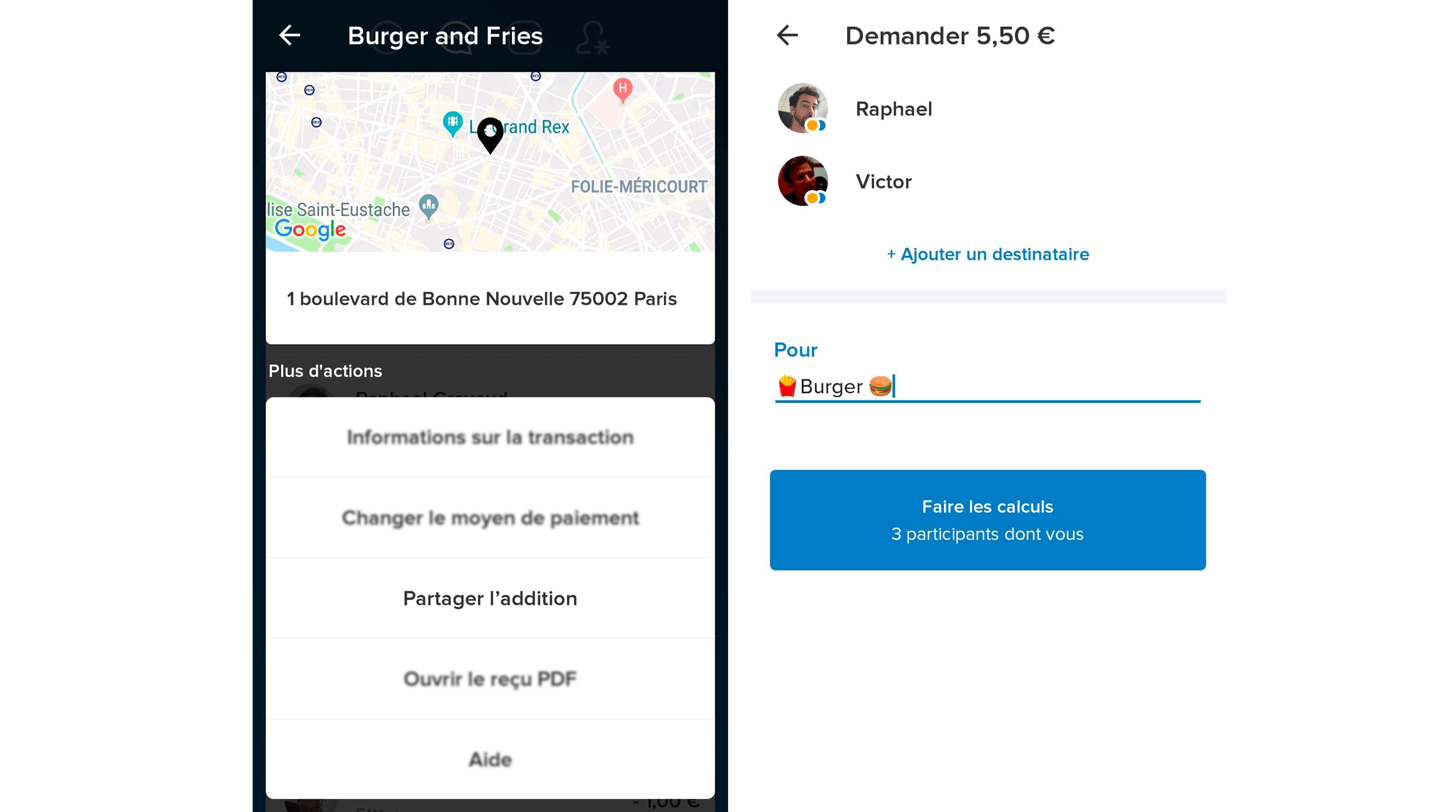Open Informations sur la transaction
This screenshot has height=812, width=1456.
click(x=490, y=437)
